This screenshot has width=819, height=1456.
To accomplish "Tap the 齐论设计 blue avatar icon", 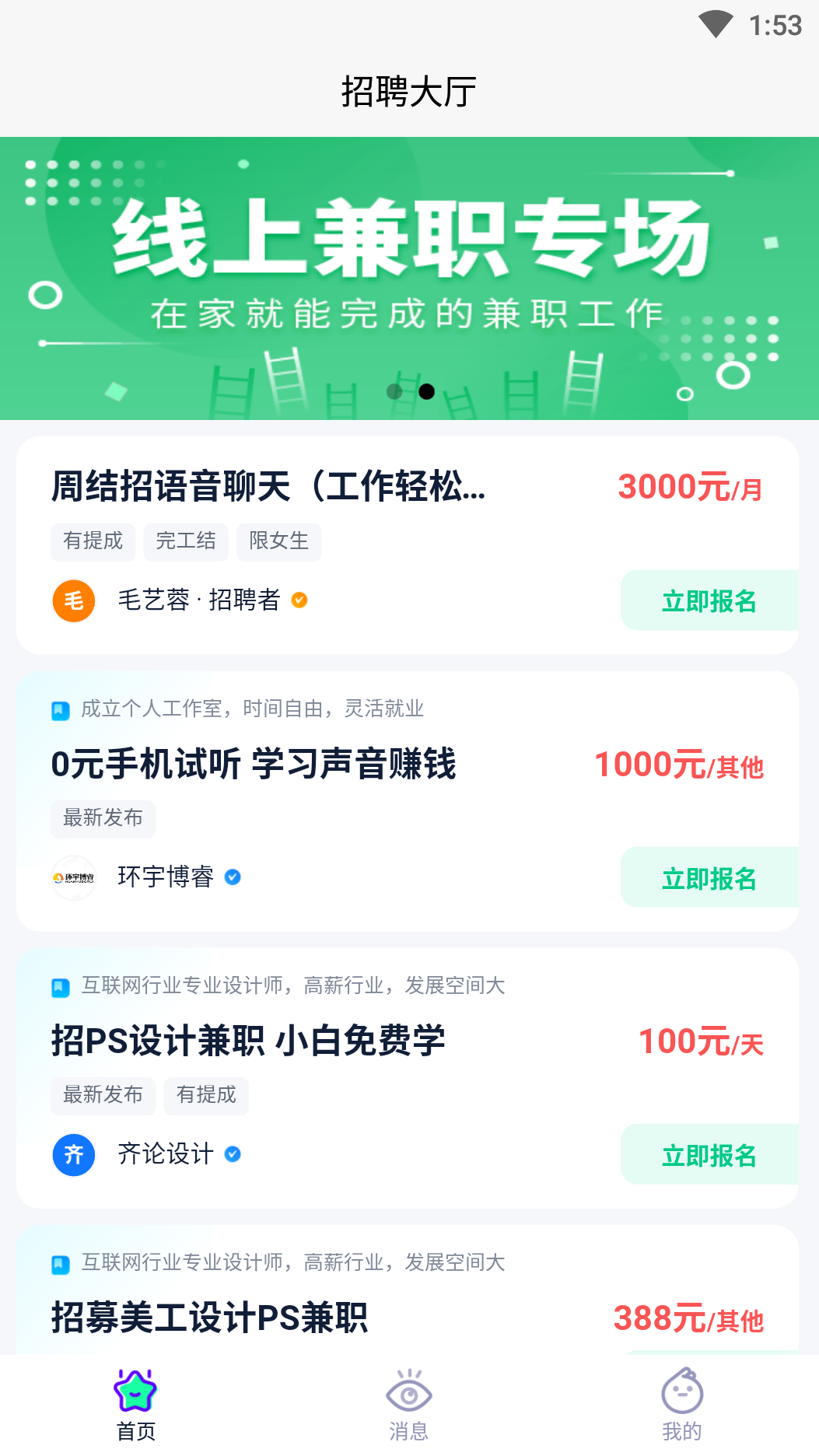I will 73,1155.
